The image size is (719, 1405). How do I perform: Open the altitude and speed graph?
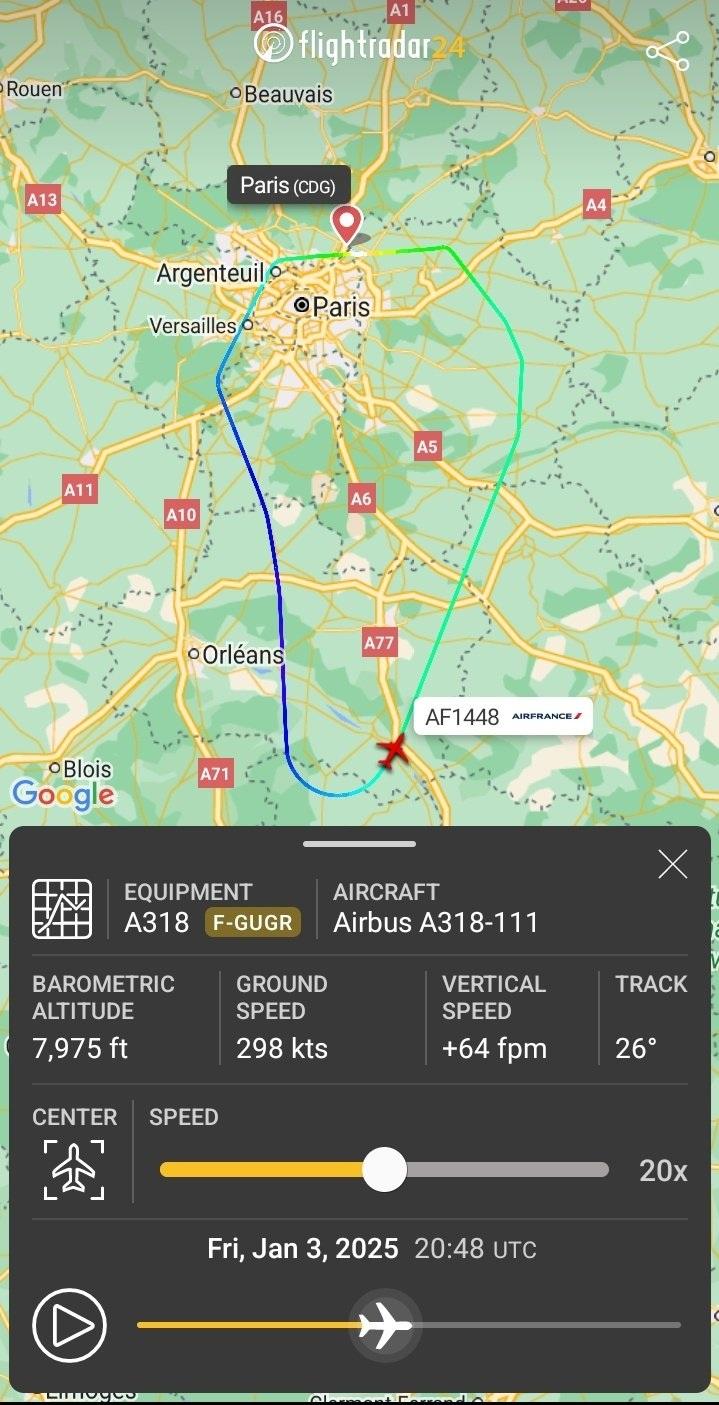62,909
